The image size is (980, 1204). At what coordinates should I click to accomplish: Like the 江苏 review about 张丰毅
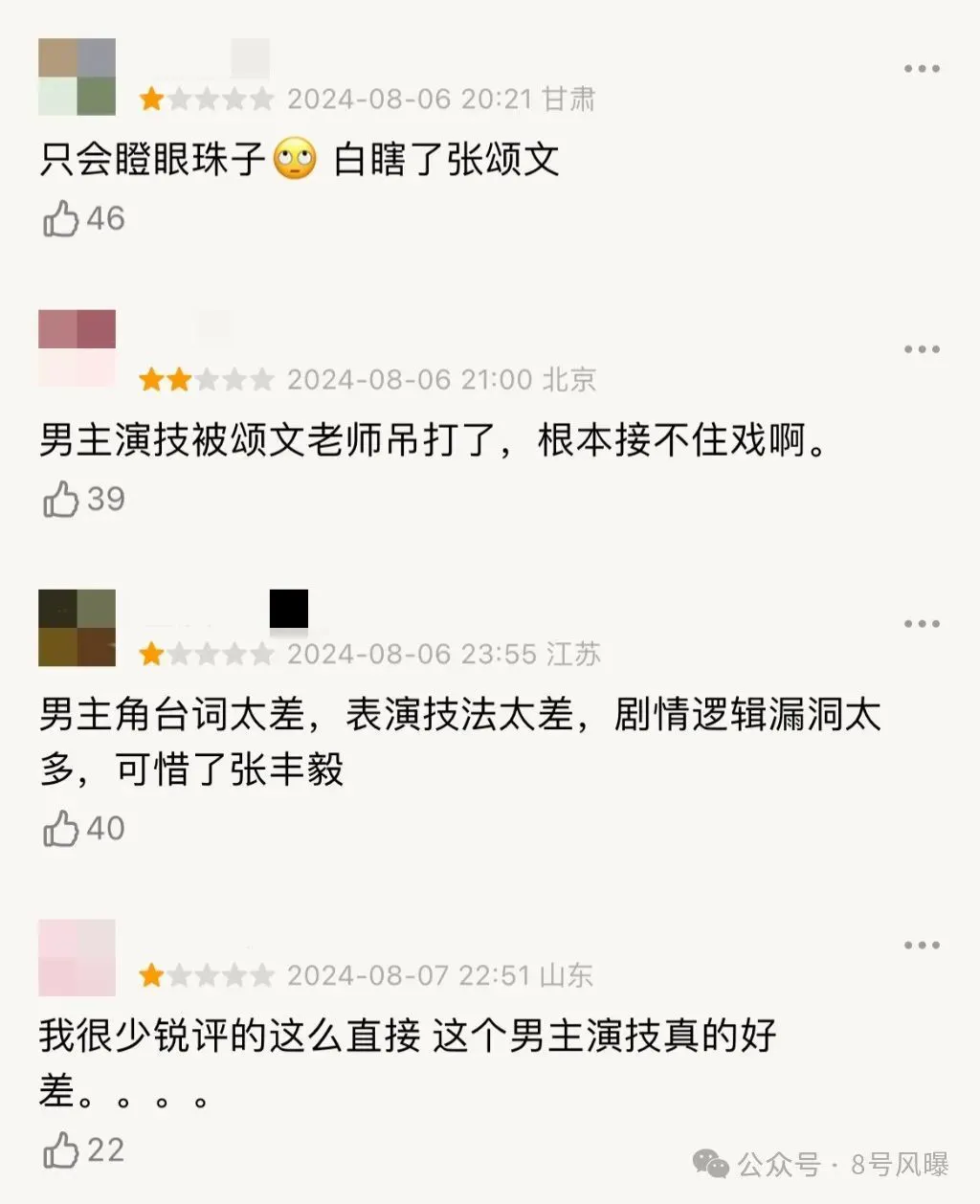(60, 828)
